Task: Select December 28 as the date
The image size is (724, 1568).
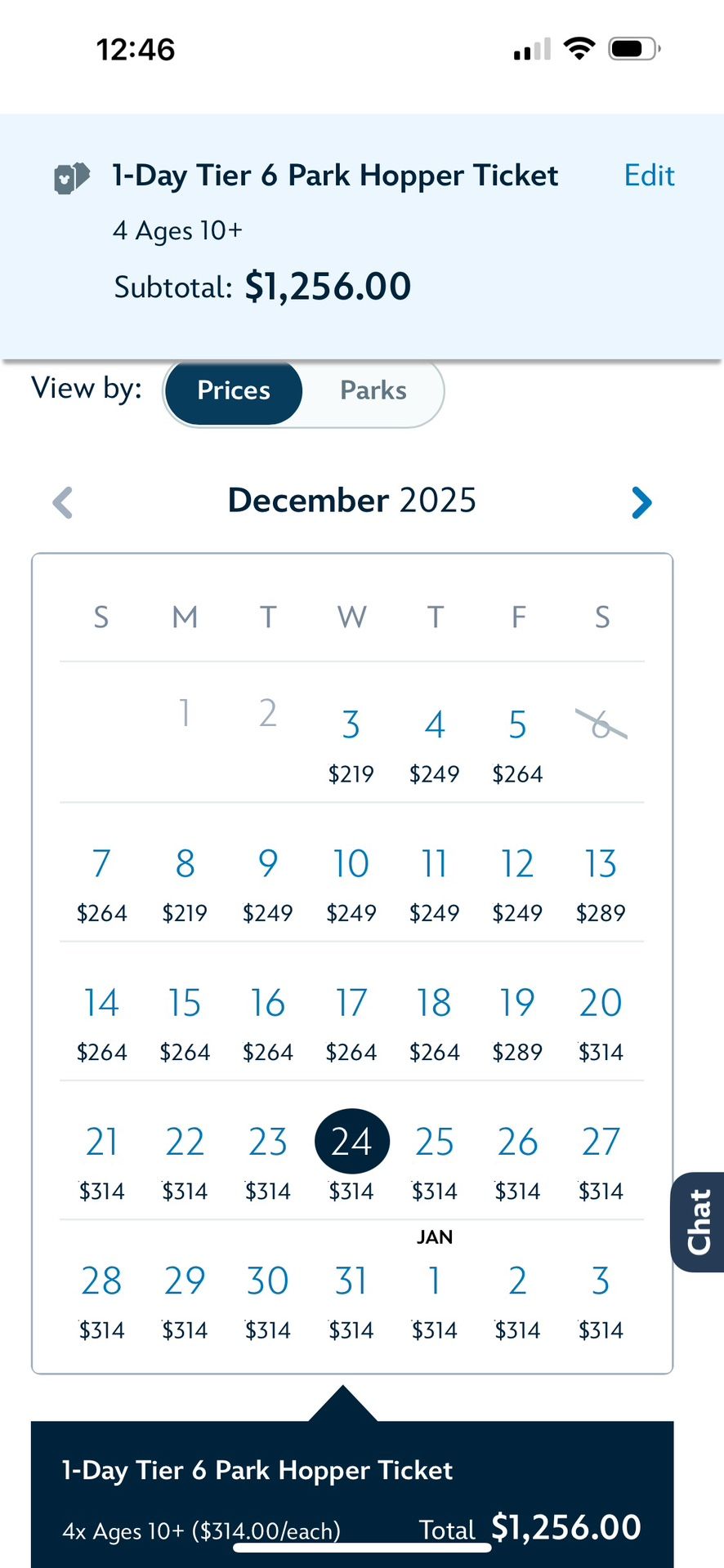Action: 101,1294
